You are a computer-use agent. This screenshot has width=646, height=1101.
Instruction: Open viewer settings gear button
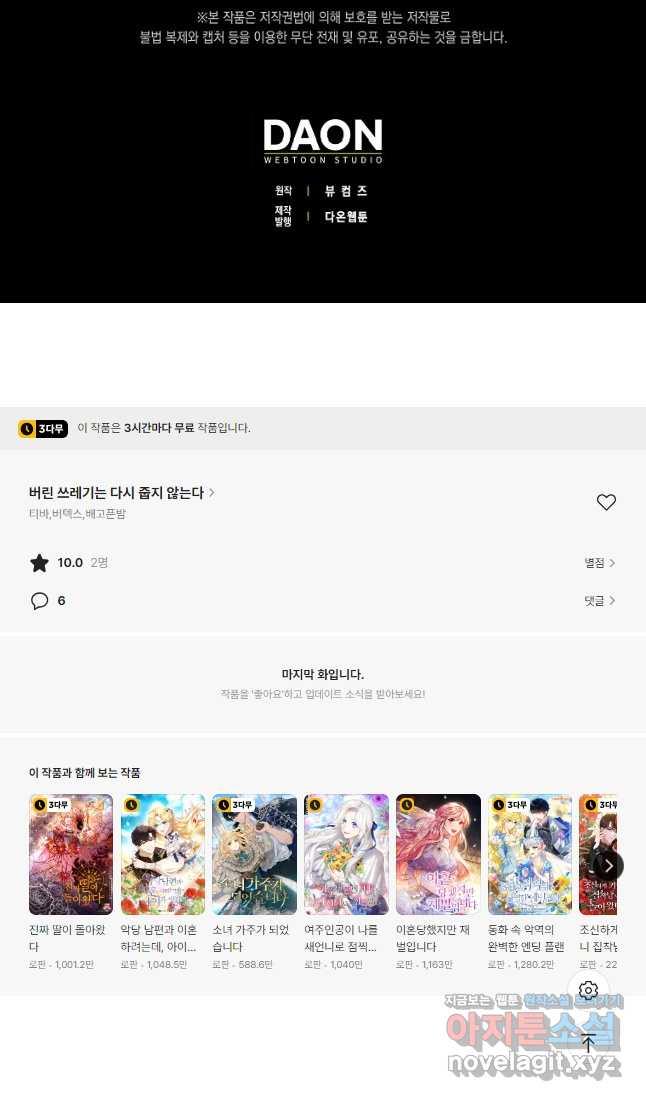click(x=588, y=990)
